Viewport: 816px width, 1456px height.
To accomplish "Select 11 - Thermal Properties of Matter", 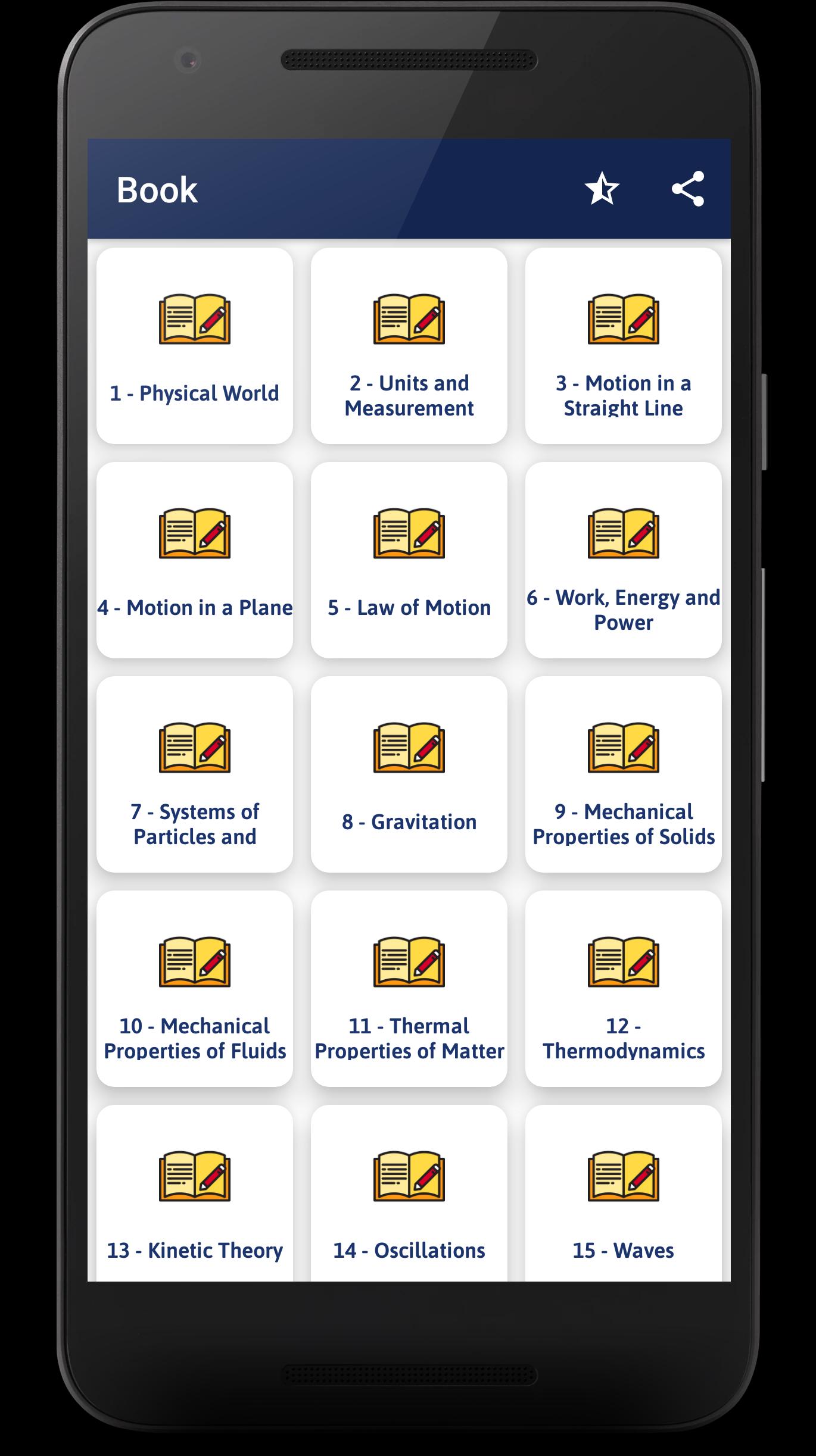I will (x=409, y=989).
